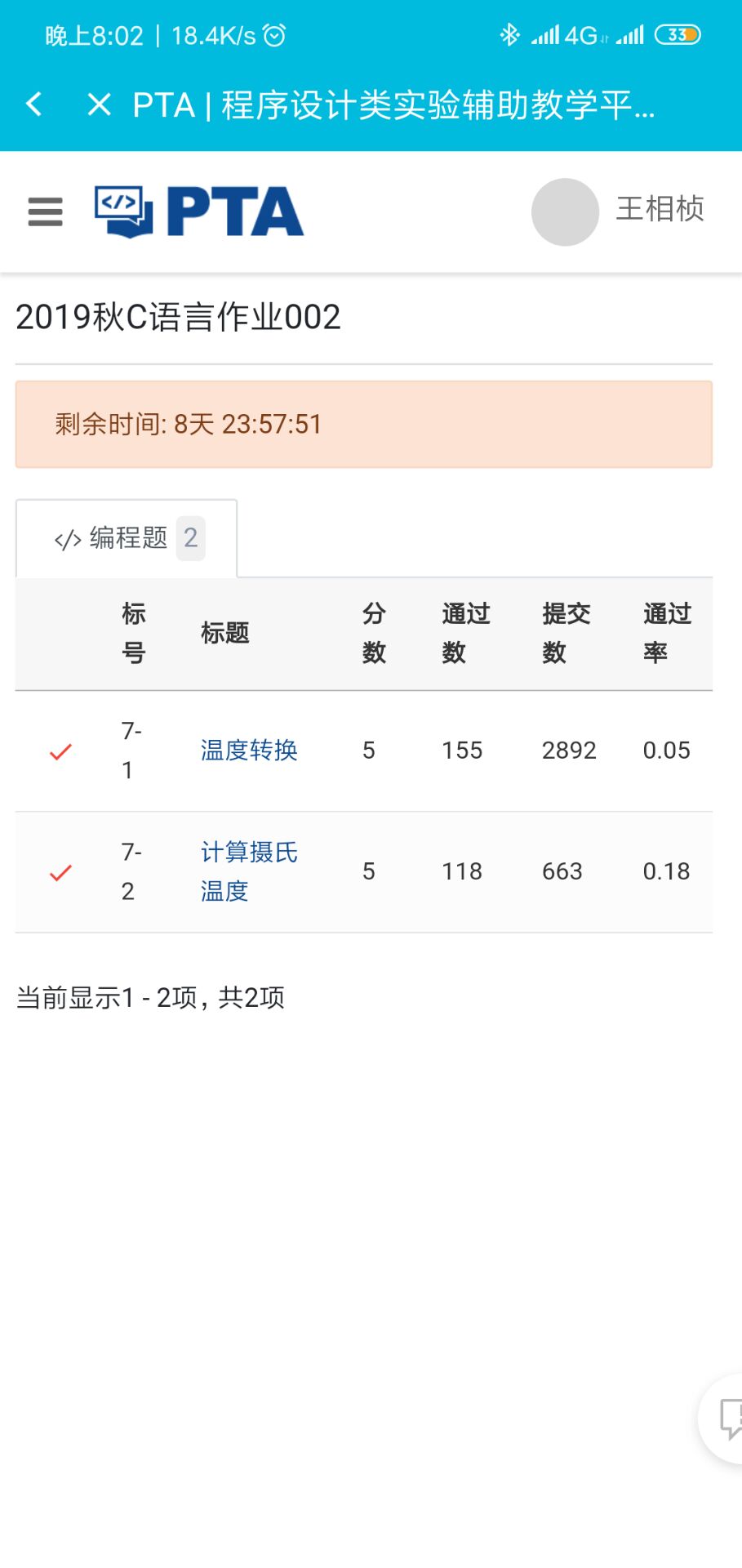Go back using the header arrow
Viewport: 742px width, 1568px height.
(x=34, y=104)
